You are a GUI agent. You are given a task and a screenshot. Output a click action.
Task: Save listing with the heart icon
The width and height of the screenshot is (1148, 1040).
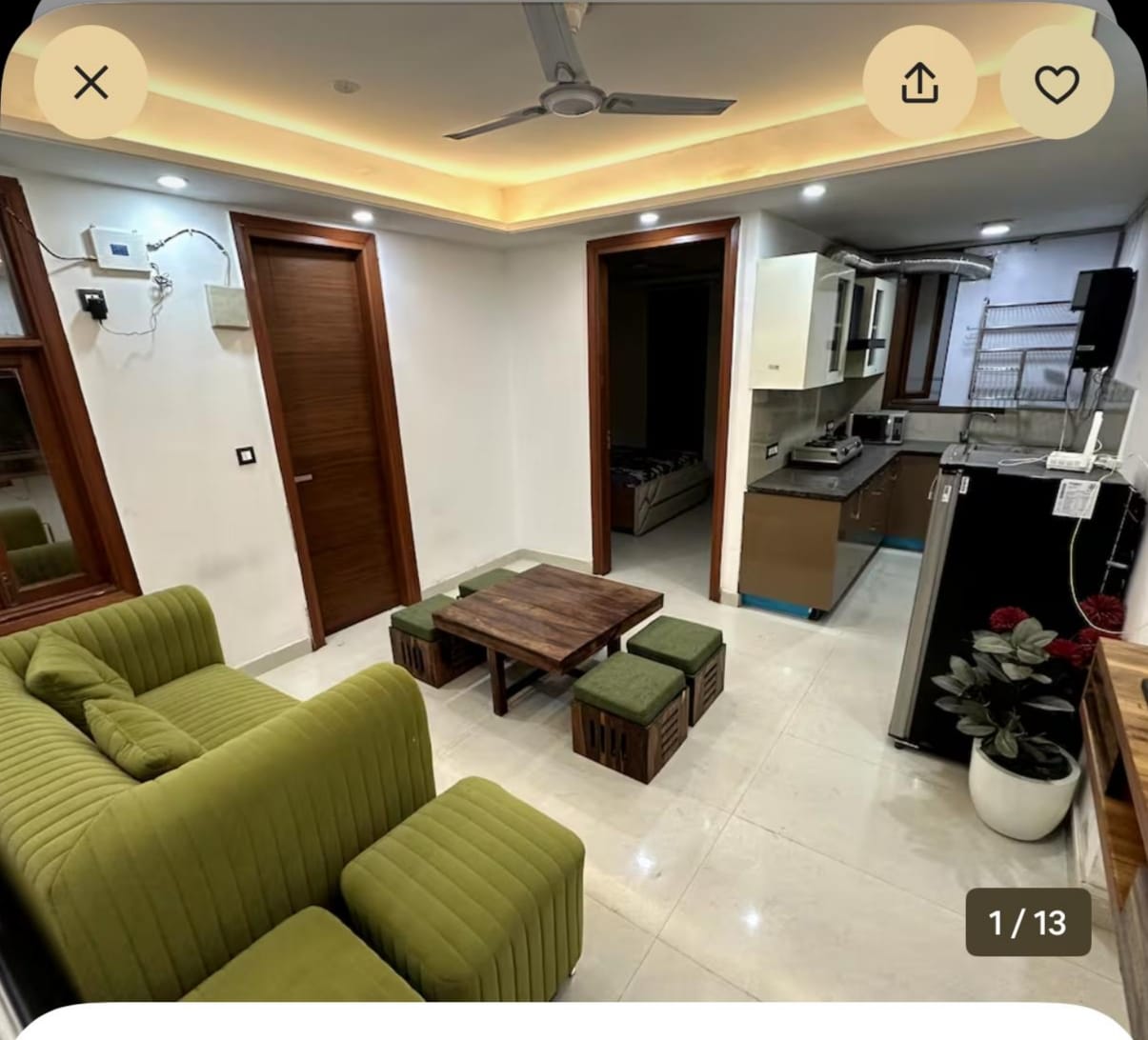[x=1057, y=84]
